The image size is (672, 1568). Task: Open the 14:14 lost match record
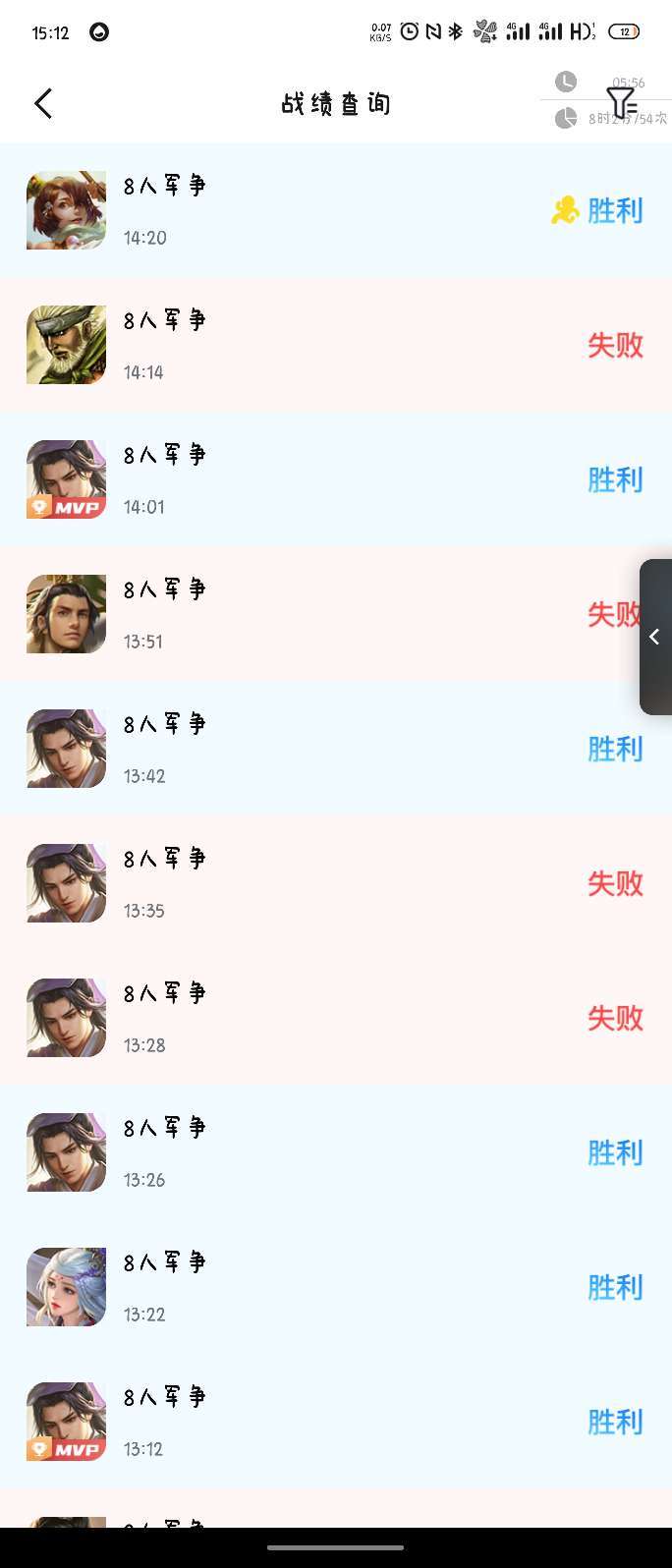(334, 345)
